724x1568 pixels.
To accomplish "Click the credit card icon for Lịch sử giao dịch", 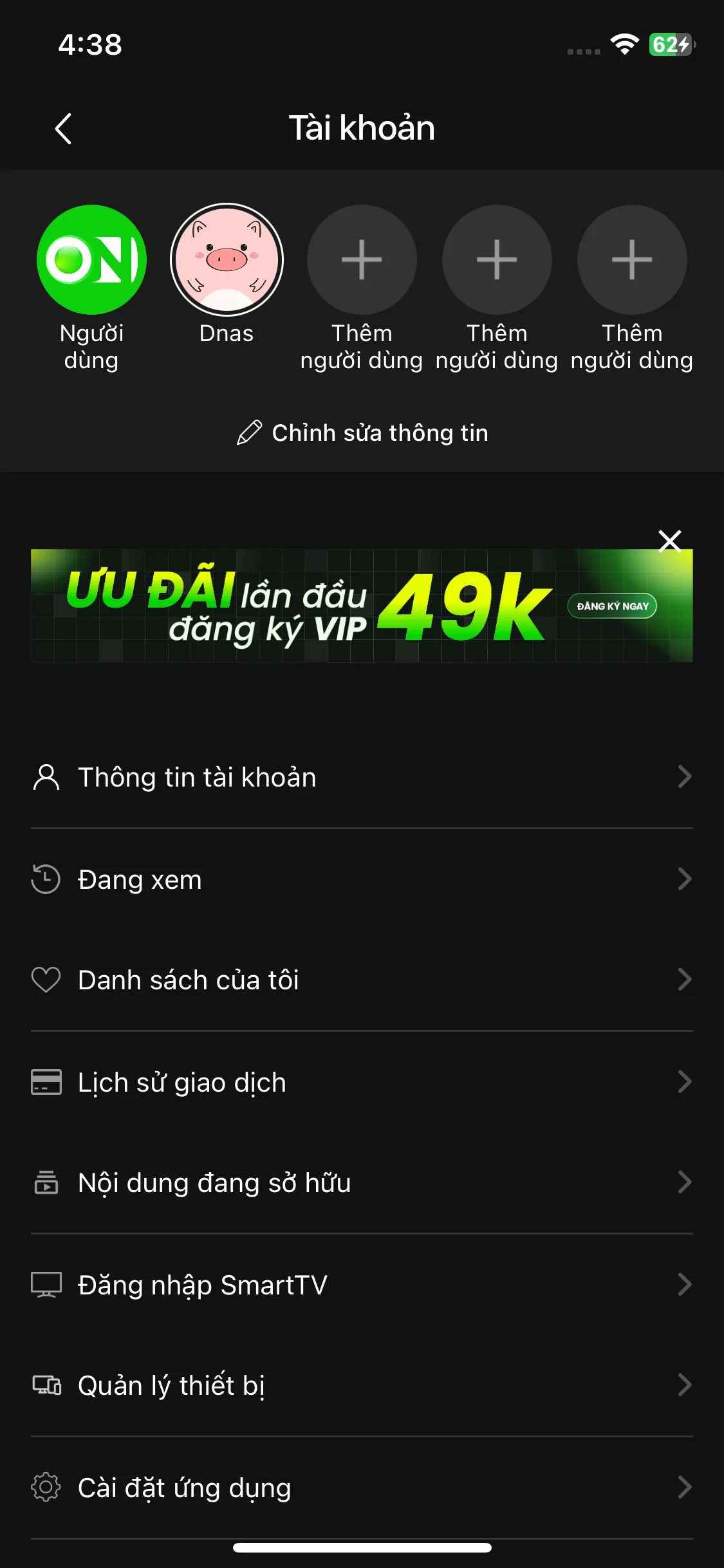I will [46, 1081].
